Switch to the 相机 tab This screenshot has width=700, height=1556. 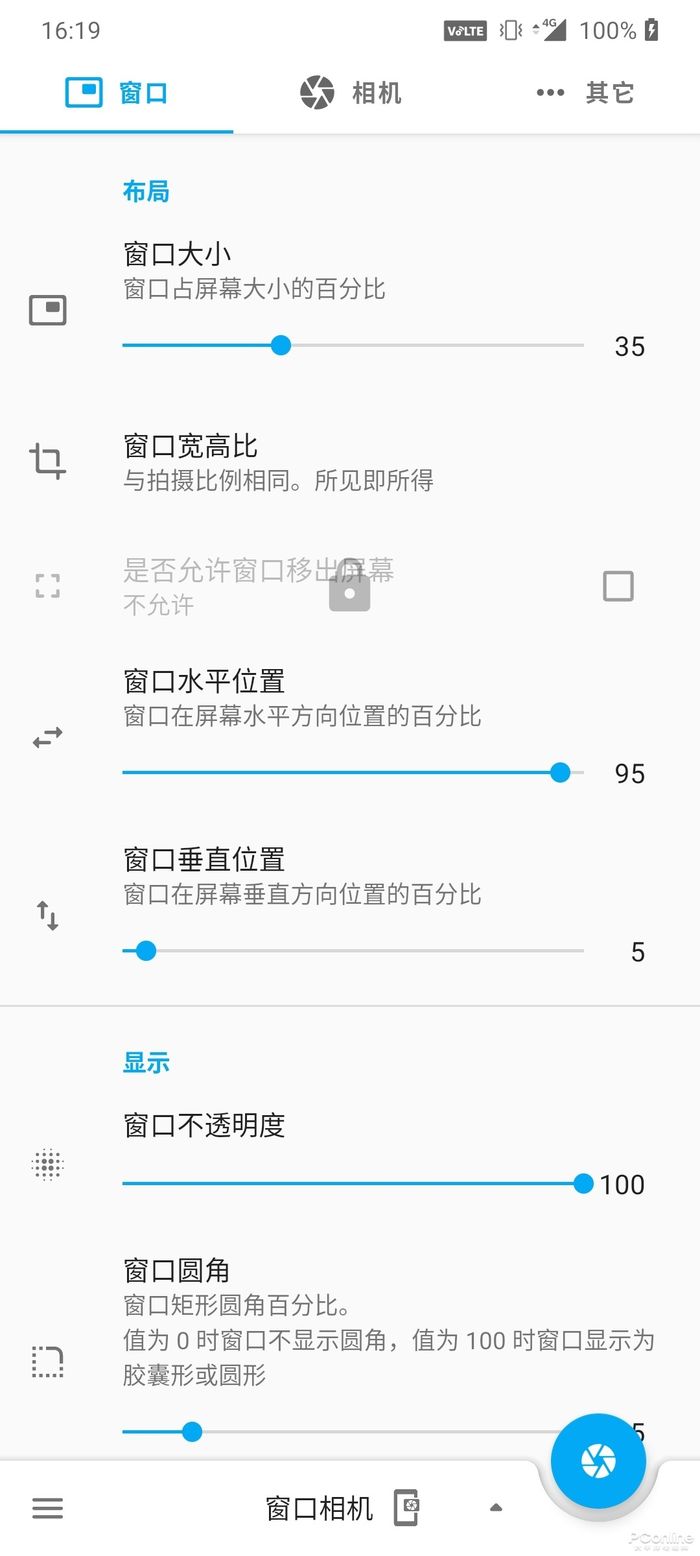point(350,93)
